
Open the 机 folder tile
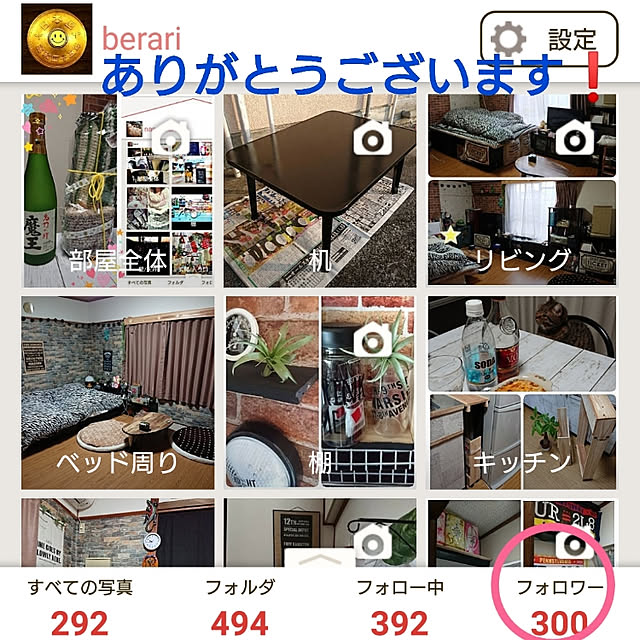[320, 191]
